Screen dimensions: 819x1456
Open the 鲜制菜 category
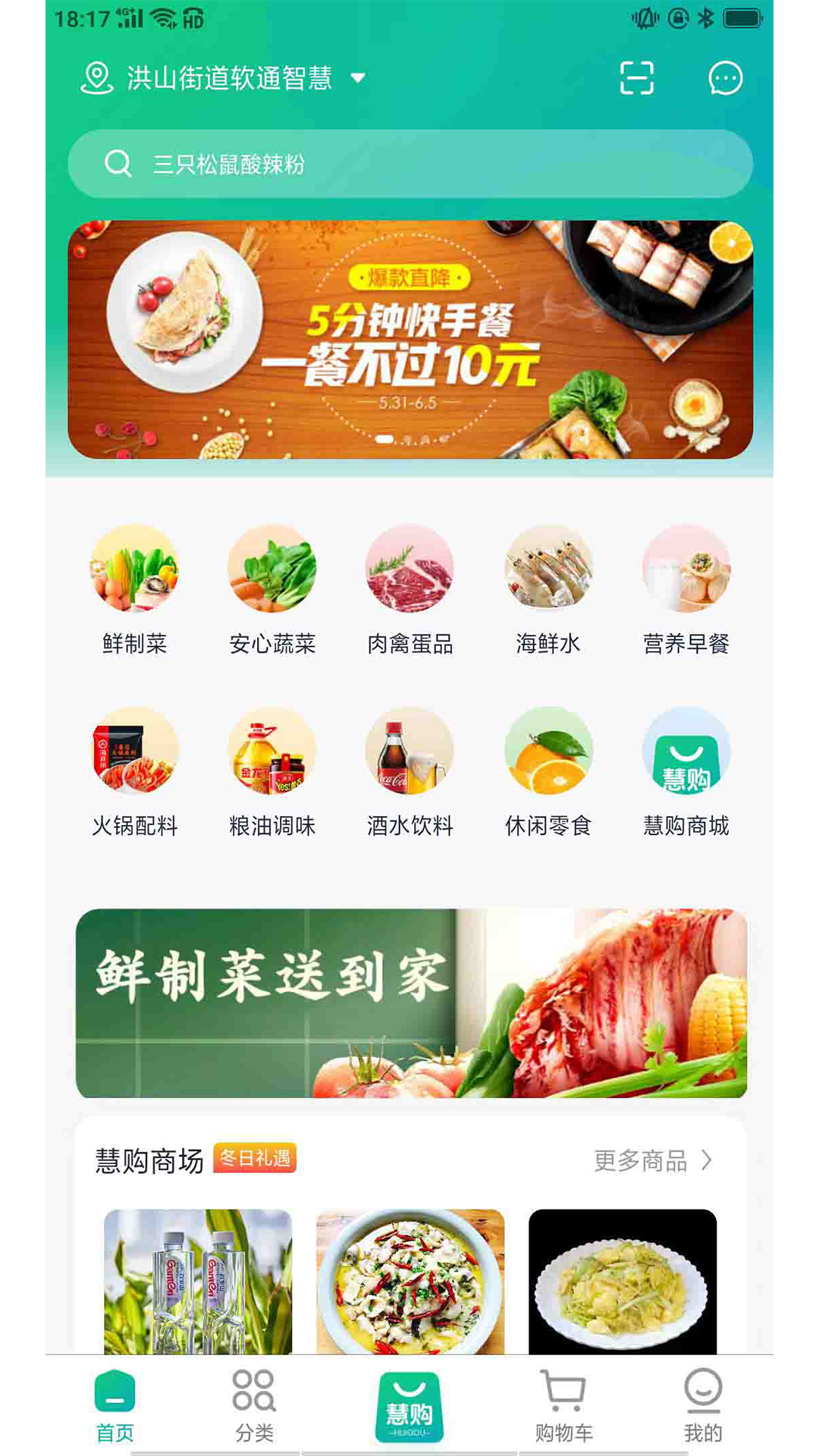(134, 589)
